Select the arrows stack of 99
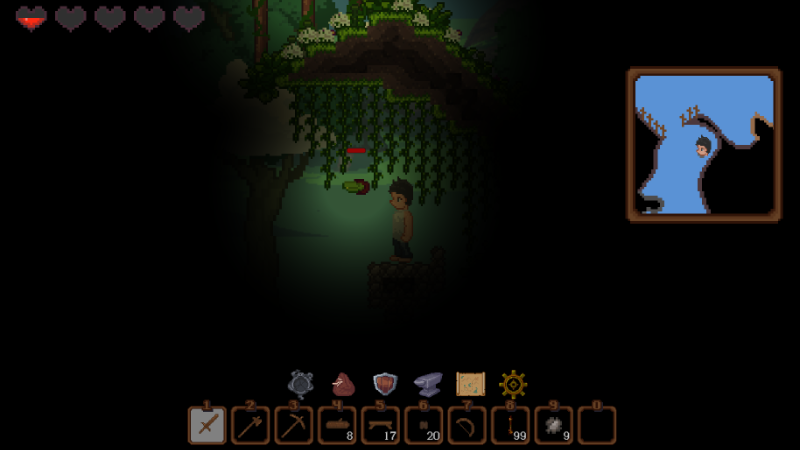 (x=510, y=425)
